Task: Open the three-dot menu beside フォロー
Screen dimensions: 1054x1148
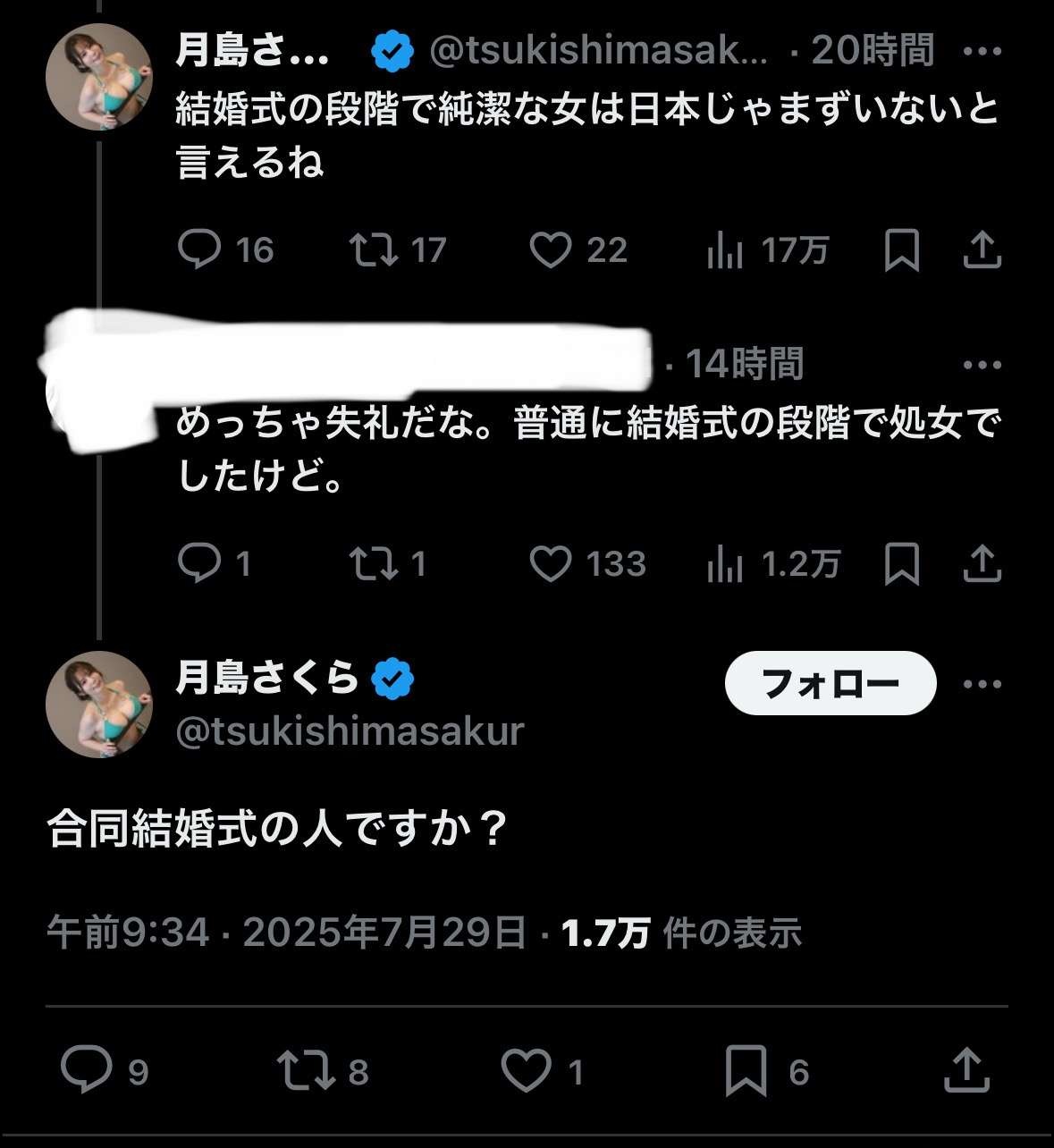Action: 982,684
